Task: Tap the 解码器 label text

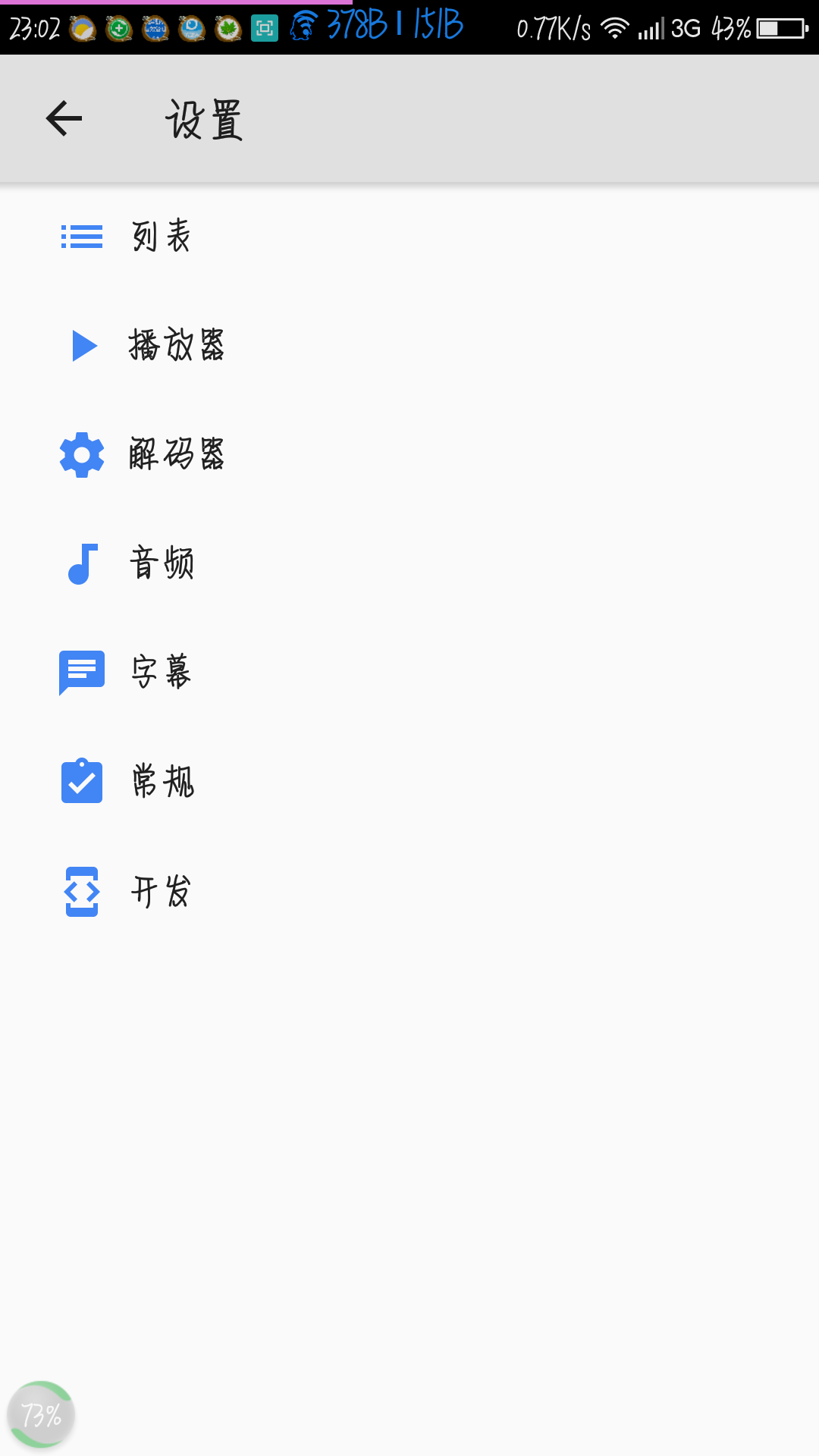Action: point(178,454)
